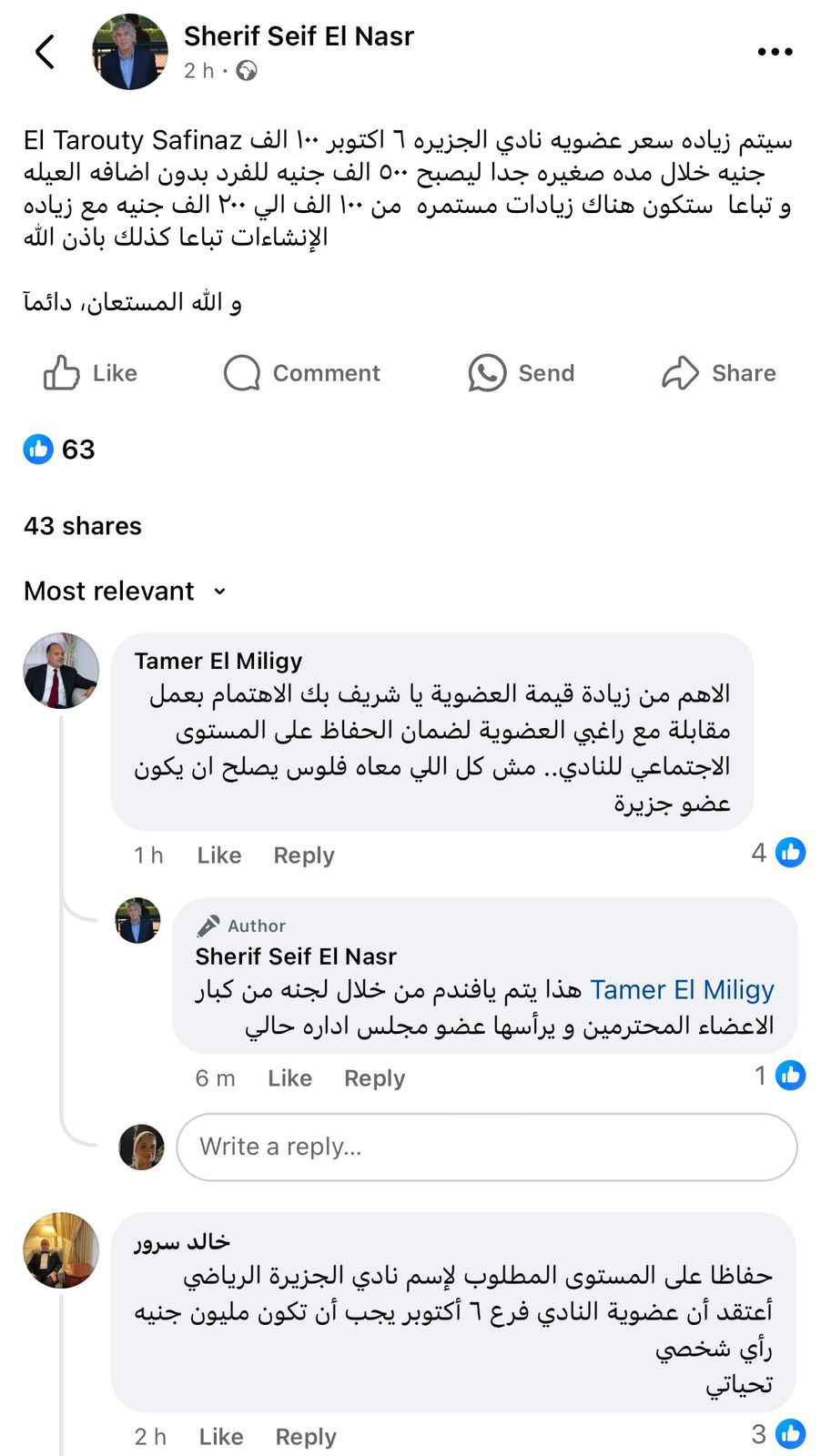Like خالد سرور's comment
Viewport: 821px width, 1456px height.
(221, 1437)
